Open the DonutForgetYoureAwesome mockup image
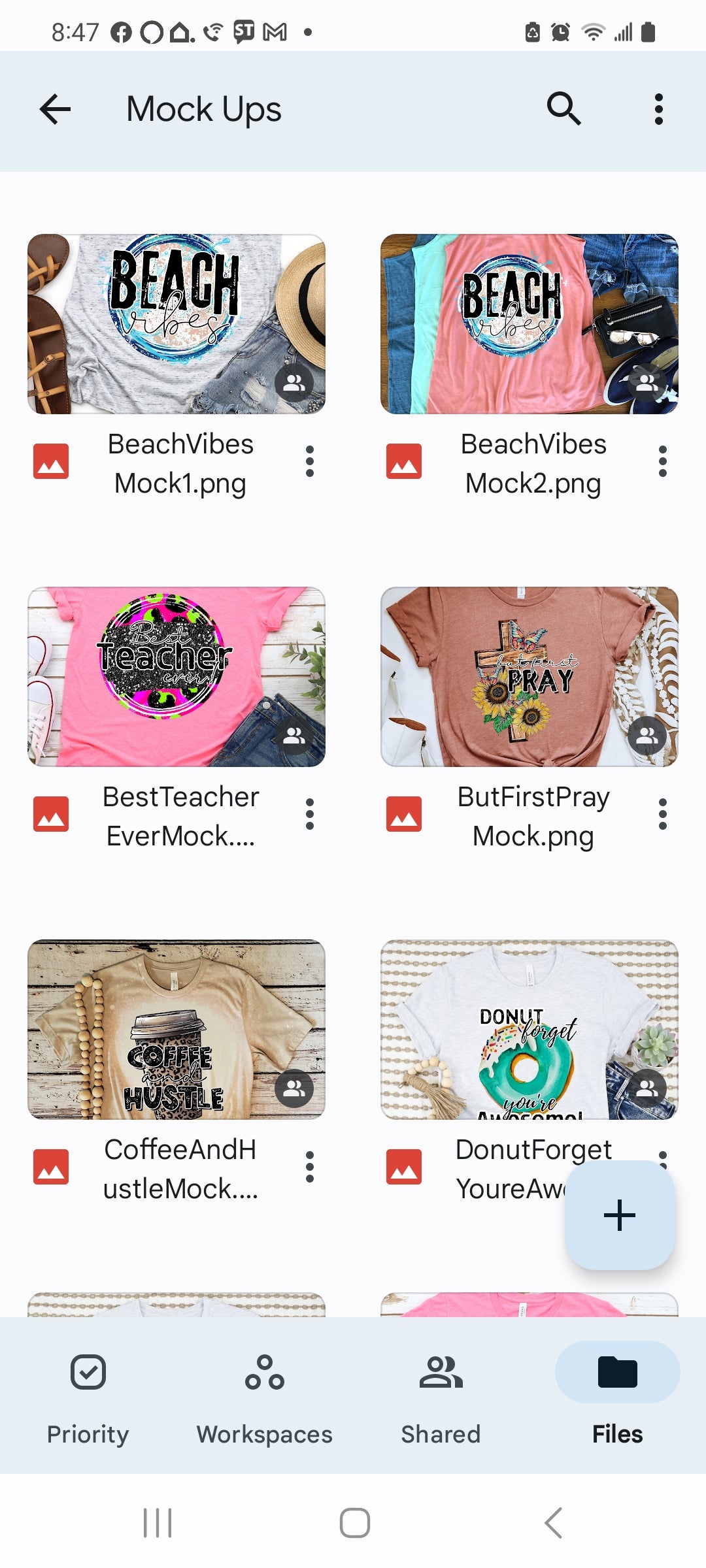The height and width of the screenshot is (1568, 706). (529, 1030)
